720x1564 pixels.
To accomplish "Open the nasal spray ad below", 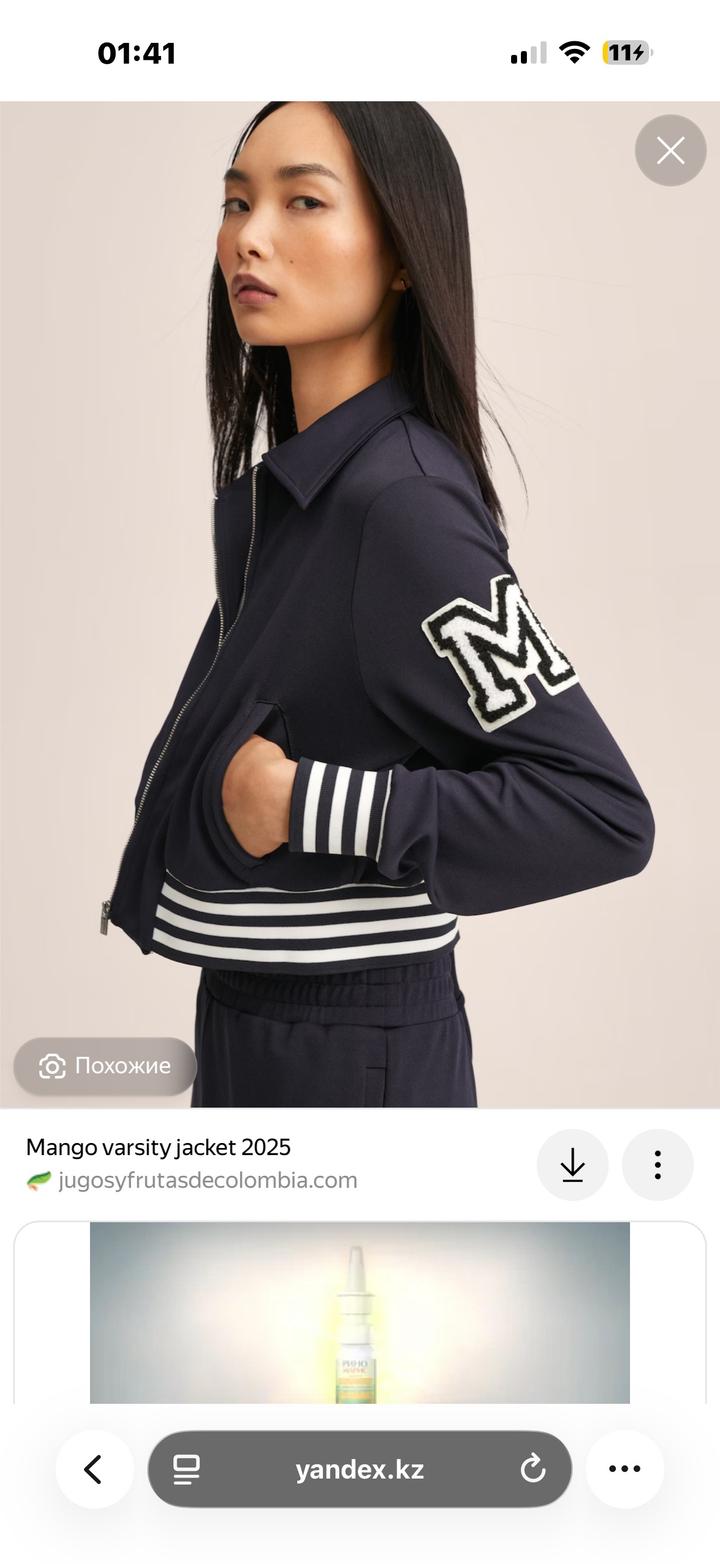I will 359,1312.
